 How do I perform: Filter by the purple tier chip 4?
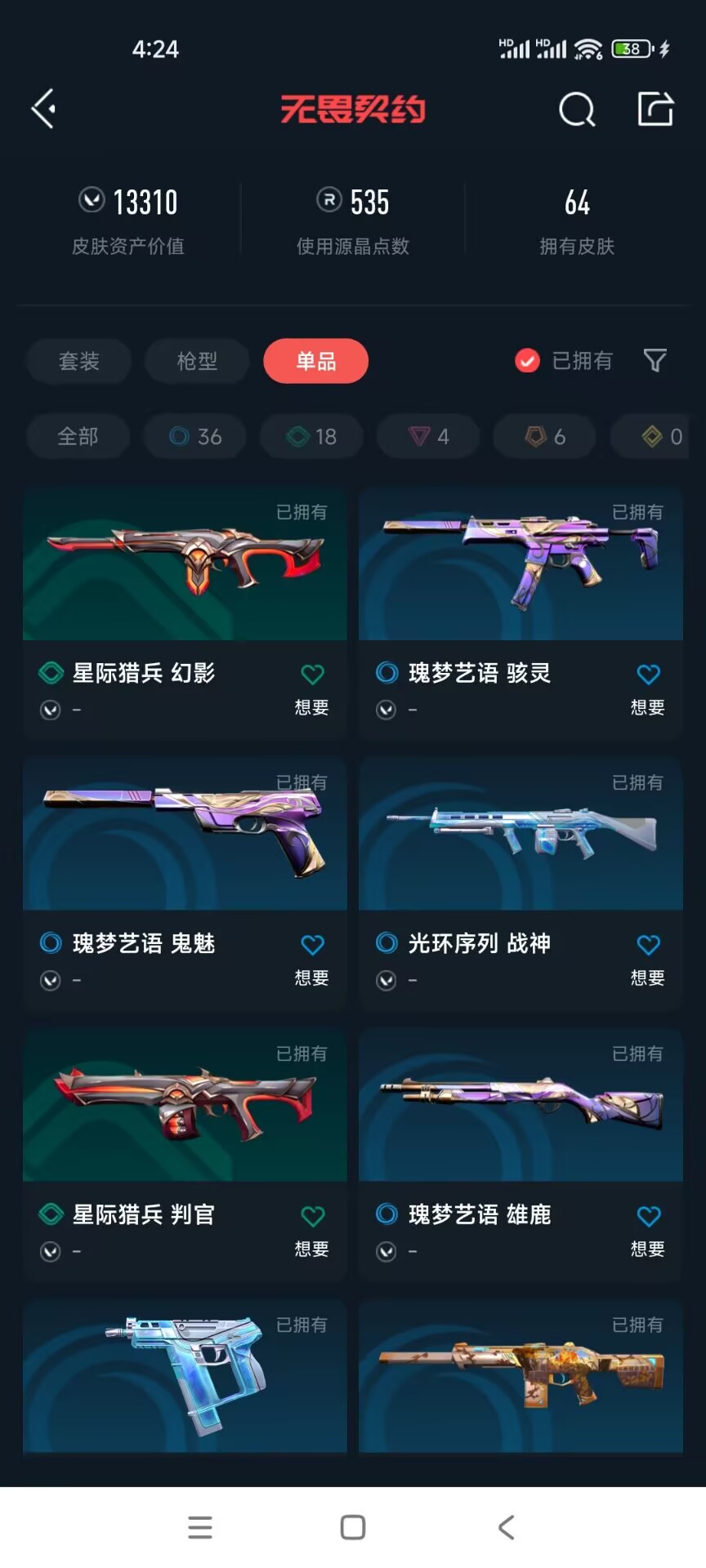[429, 437]
